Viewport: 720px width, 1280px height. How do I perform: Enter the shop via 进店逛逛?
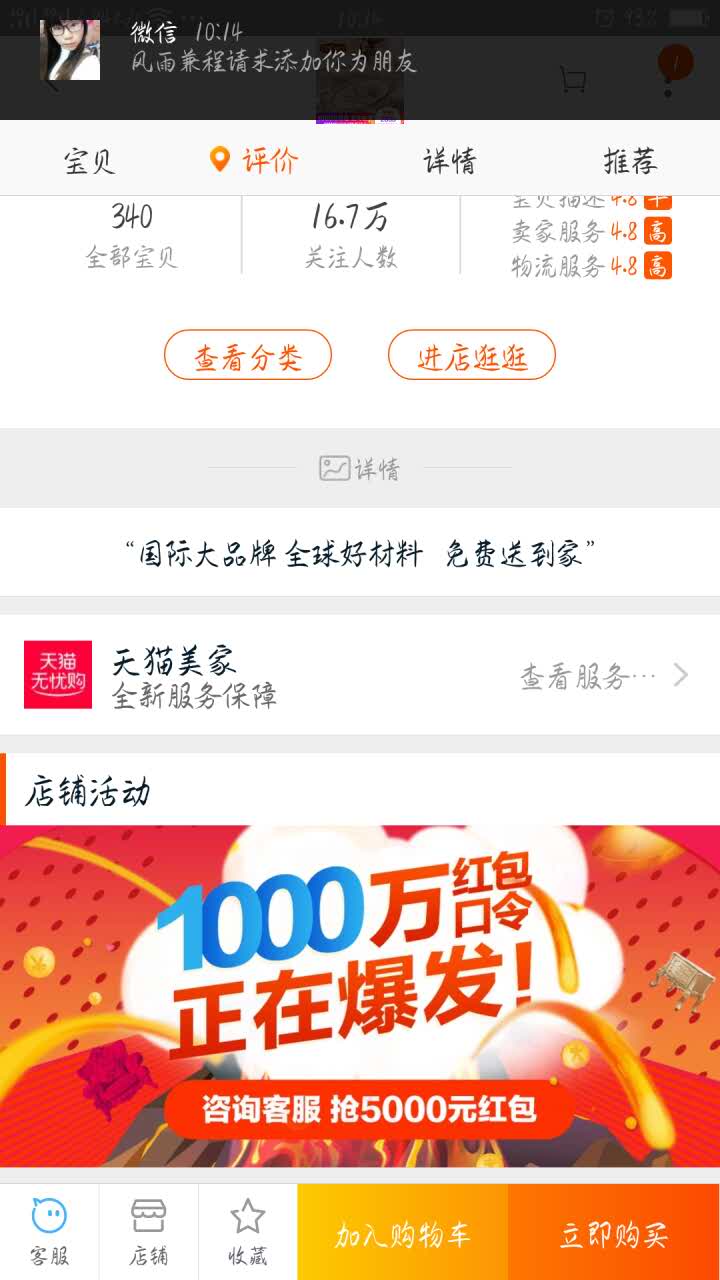(x=472, y=355)
